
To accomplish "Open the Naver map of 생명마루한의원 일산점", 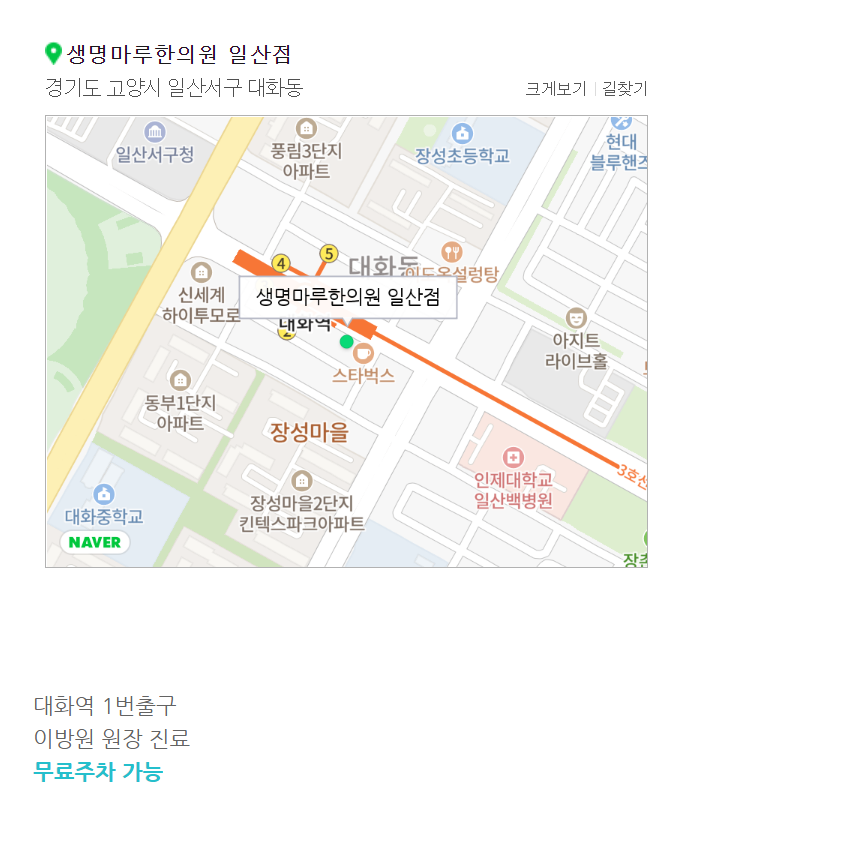I will 346,341.
